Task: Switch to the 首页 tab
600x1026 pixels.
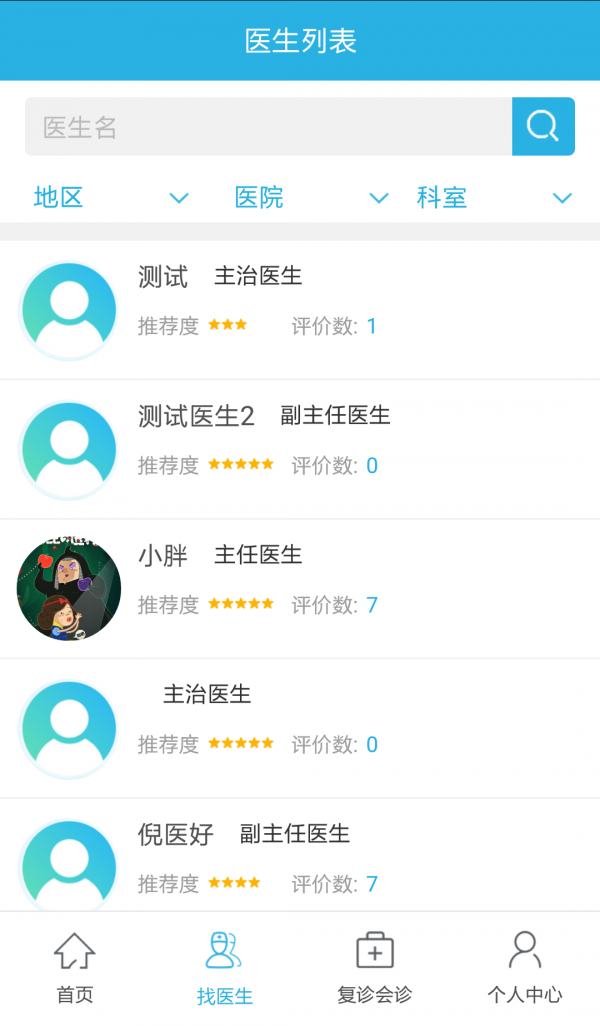Action: pos(75,968)
